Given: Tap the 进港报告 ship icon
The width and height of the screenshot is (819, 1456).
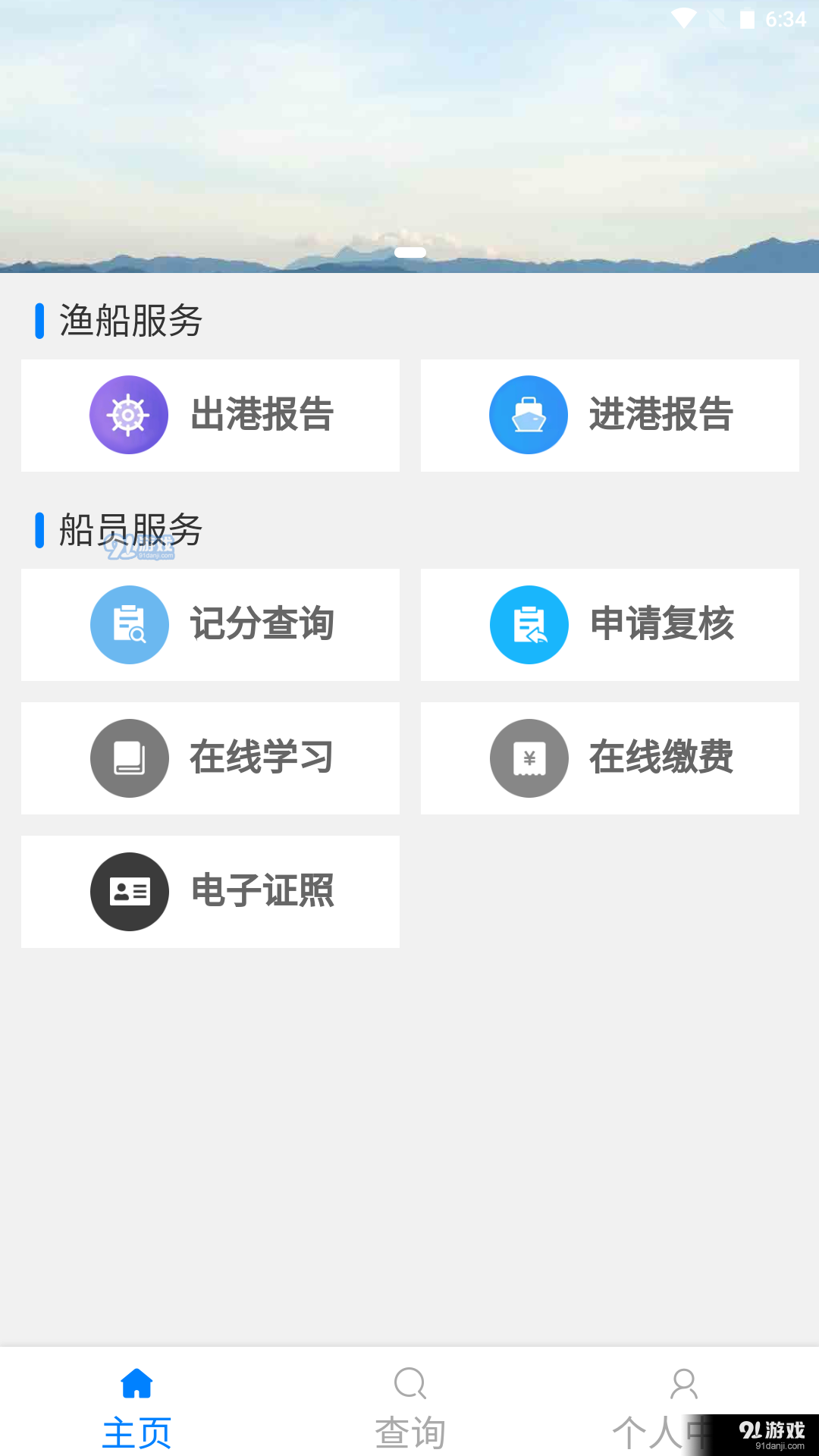Looking at the screenshot, I should click(529, 415).
